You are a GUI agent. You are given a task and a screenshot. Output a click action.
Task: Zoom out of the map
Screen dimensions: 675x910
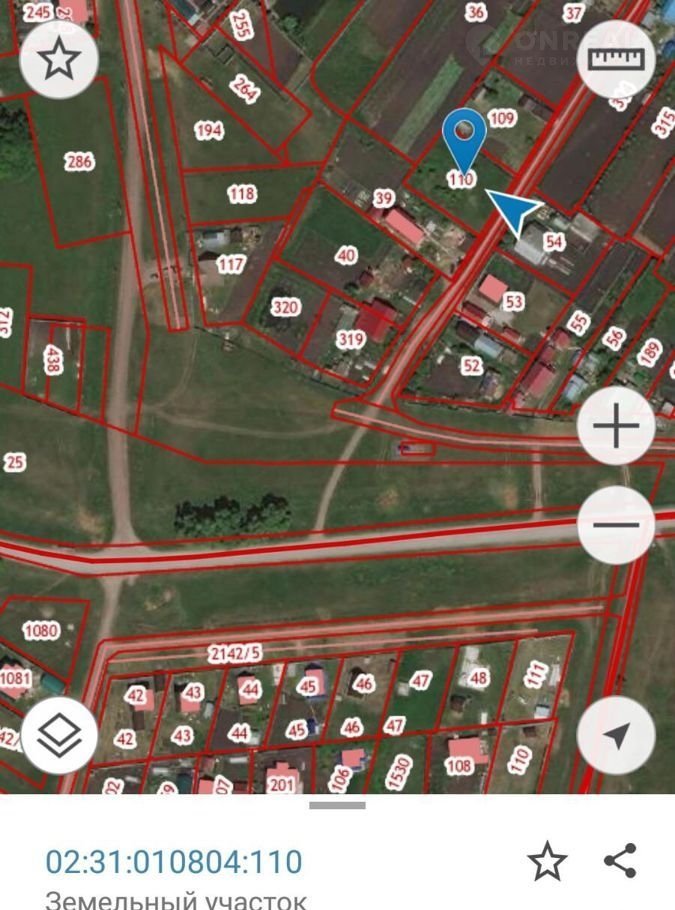(x=617, y=524)
